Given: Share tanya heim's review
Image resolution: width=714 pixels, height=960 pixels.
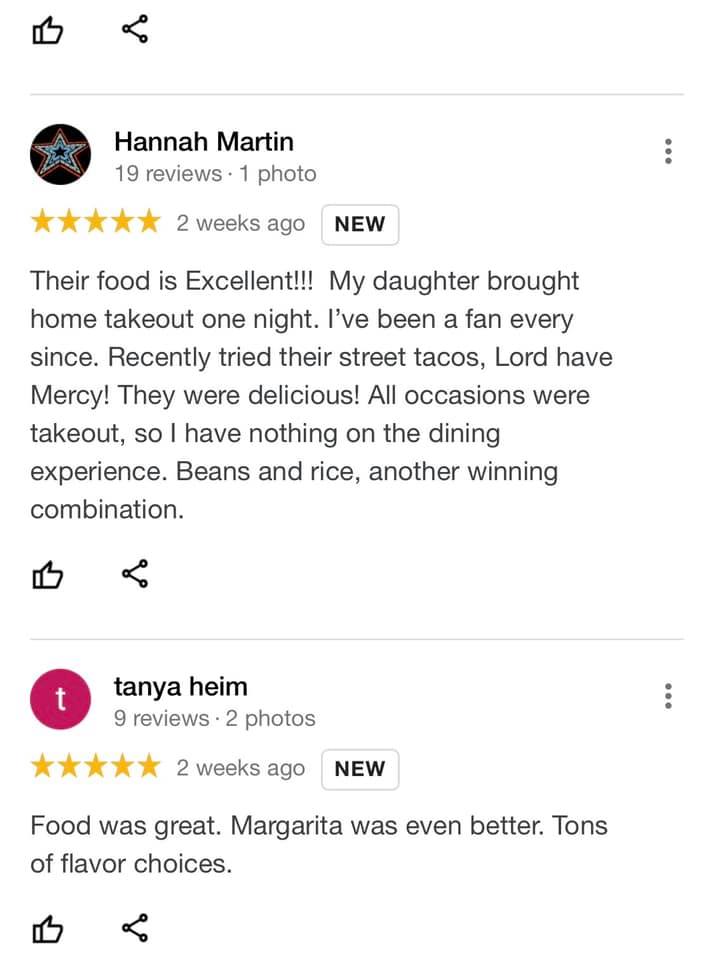Looking at the screenshot, I should point(135,928).
